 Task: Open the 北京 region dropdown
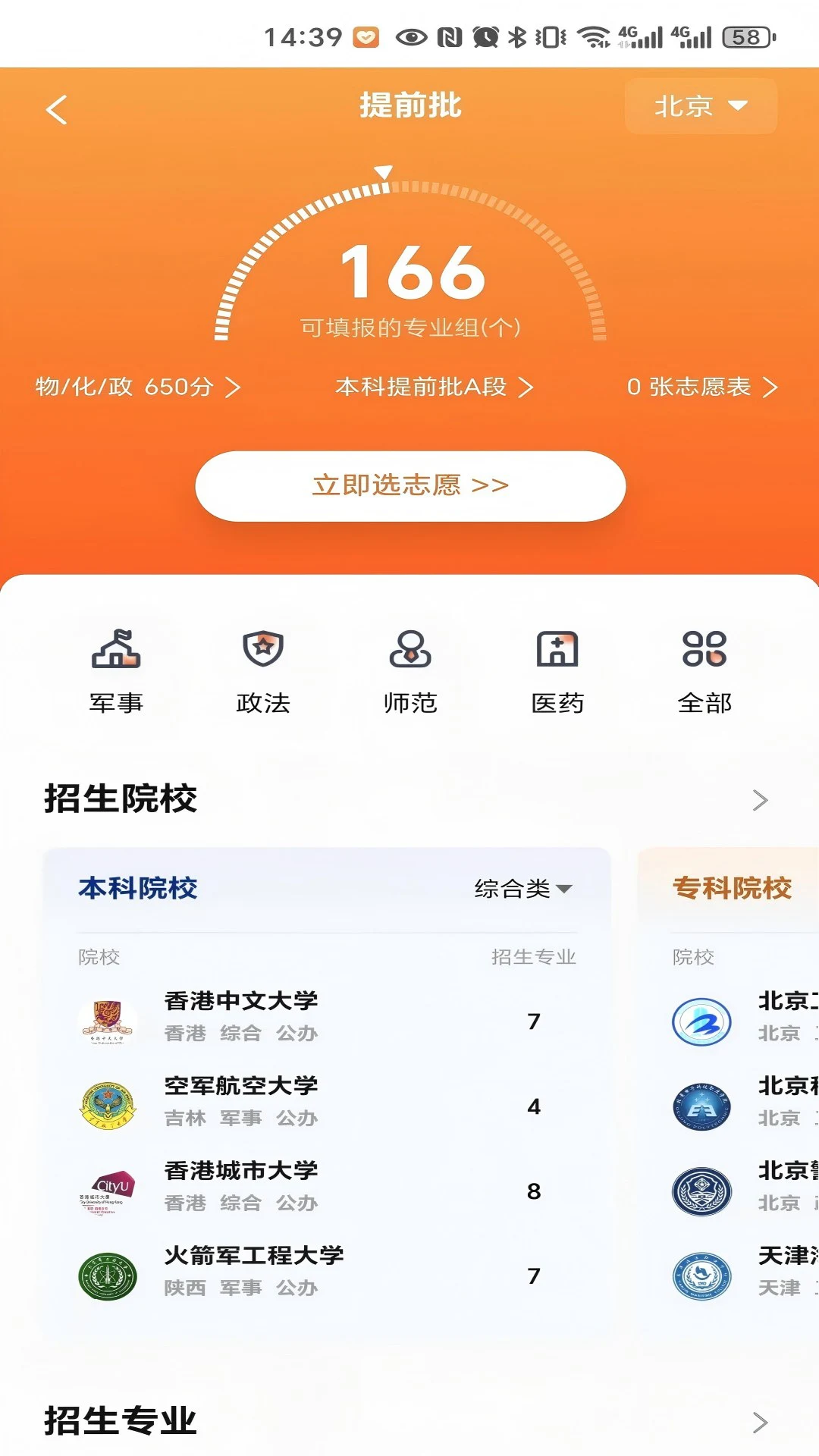pyautogui.click(x=698, y=107)
